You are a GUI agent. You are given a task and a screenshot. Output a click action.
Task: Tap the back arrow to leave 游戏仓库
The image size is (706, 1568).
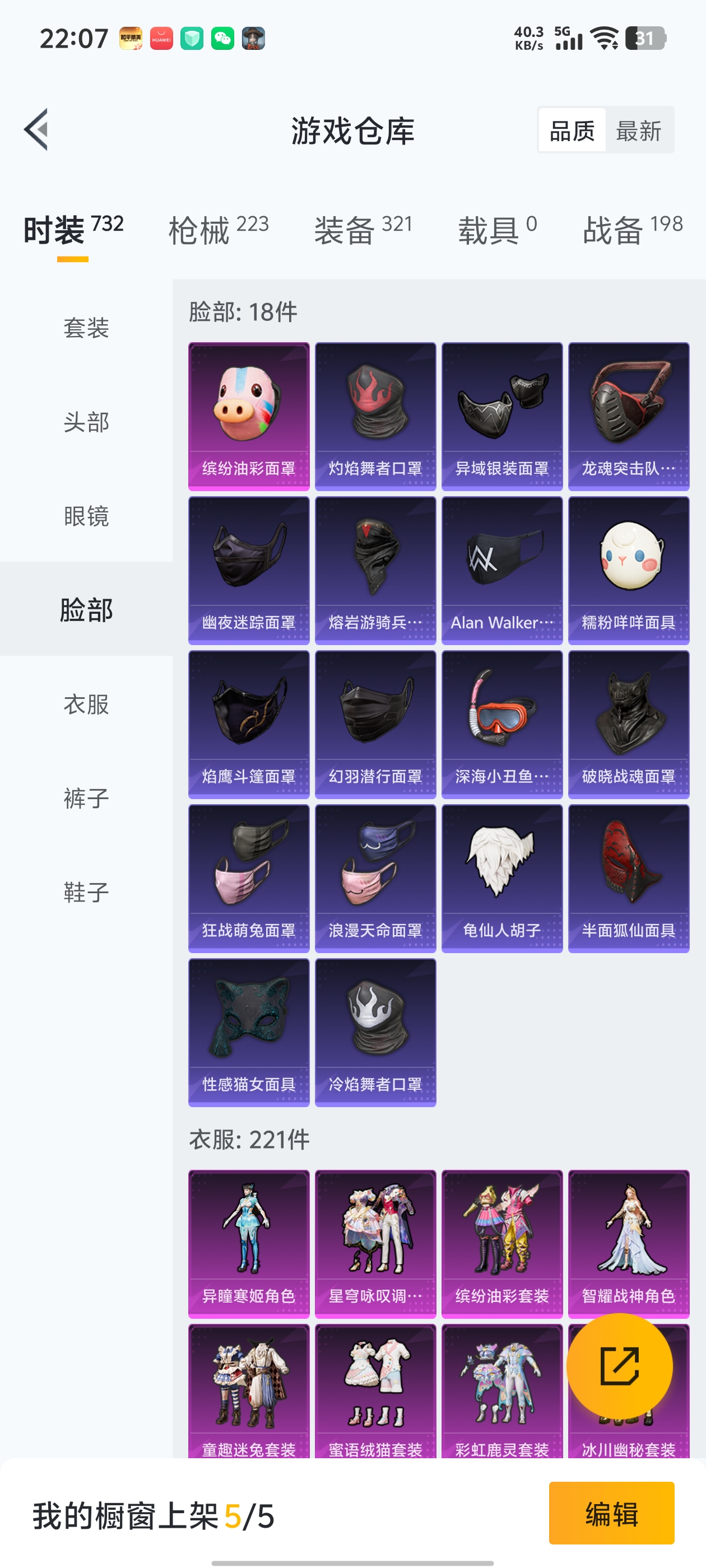click(x=38, y=130)
